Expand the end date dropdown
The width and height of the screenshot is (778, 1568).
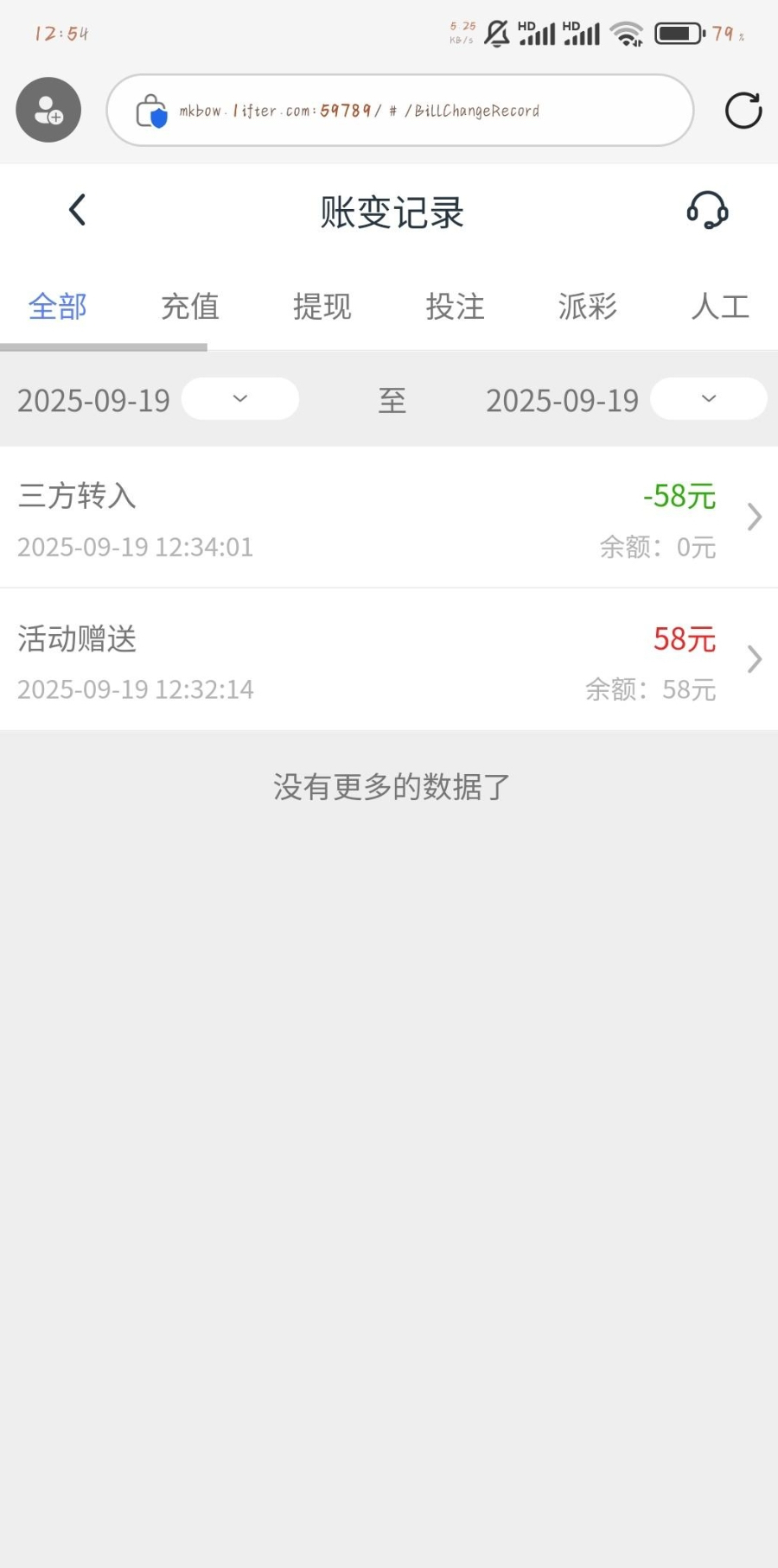click(708, 399)
